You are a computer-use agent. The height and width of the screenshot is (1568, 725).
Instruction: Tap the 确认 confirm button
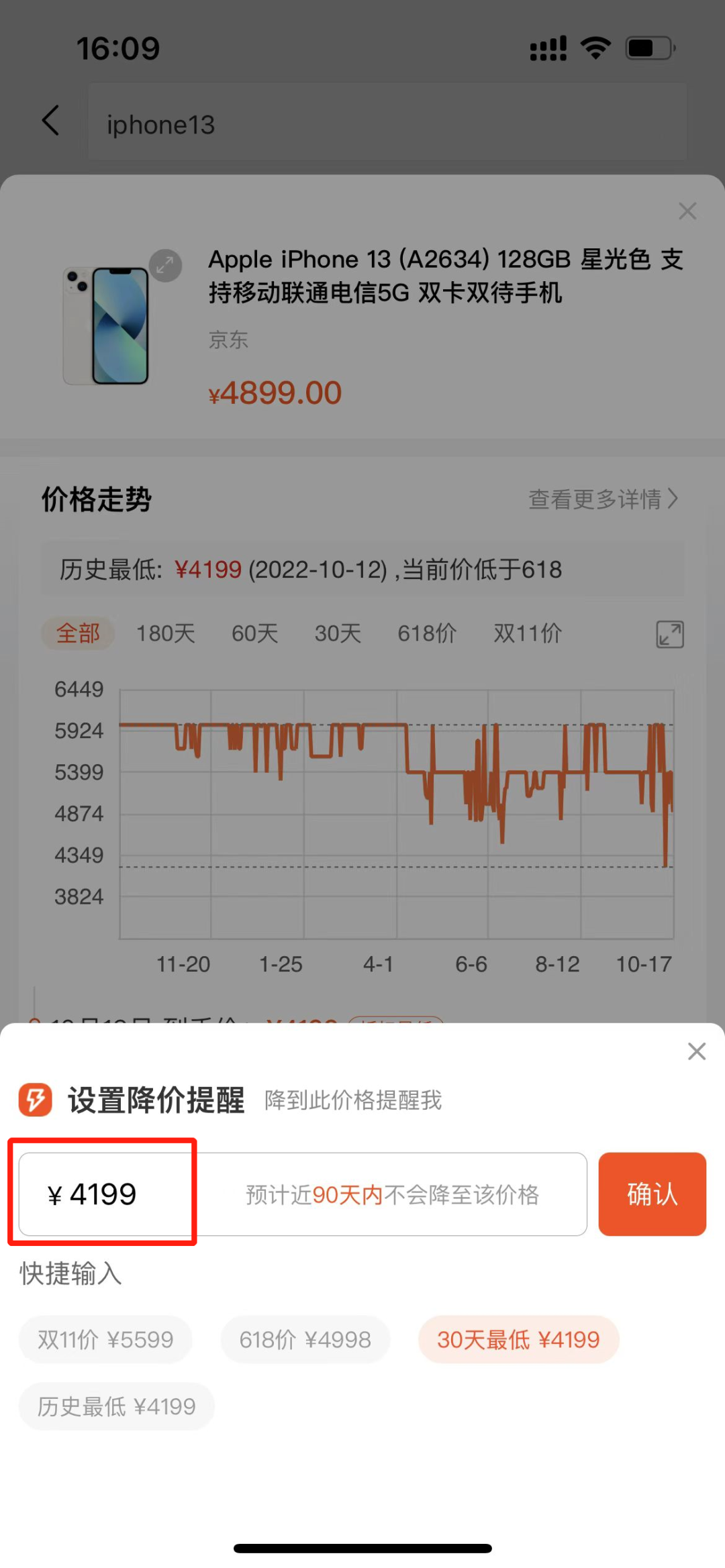coord(651,1194)
